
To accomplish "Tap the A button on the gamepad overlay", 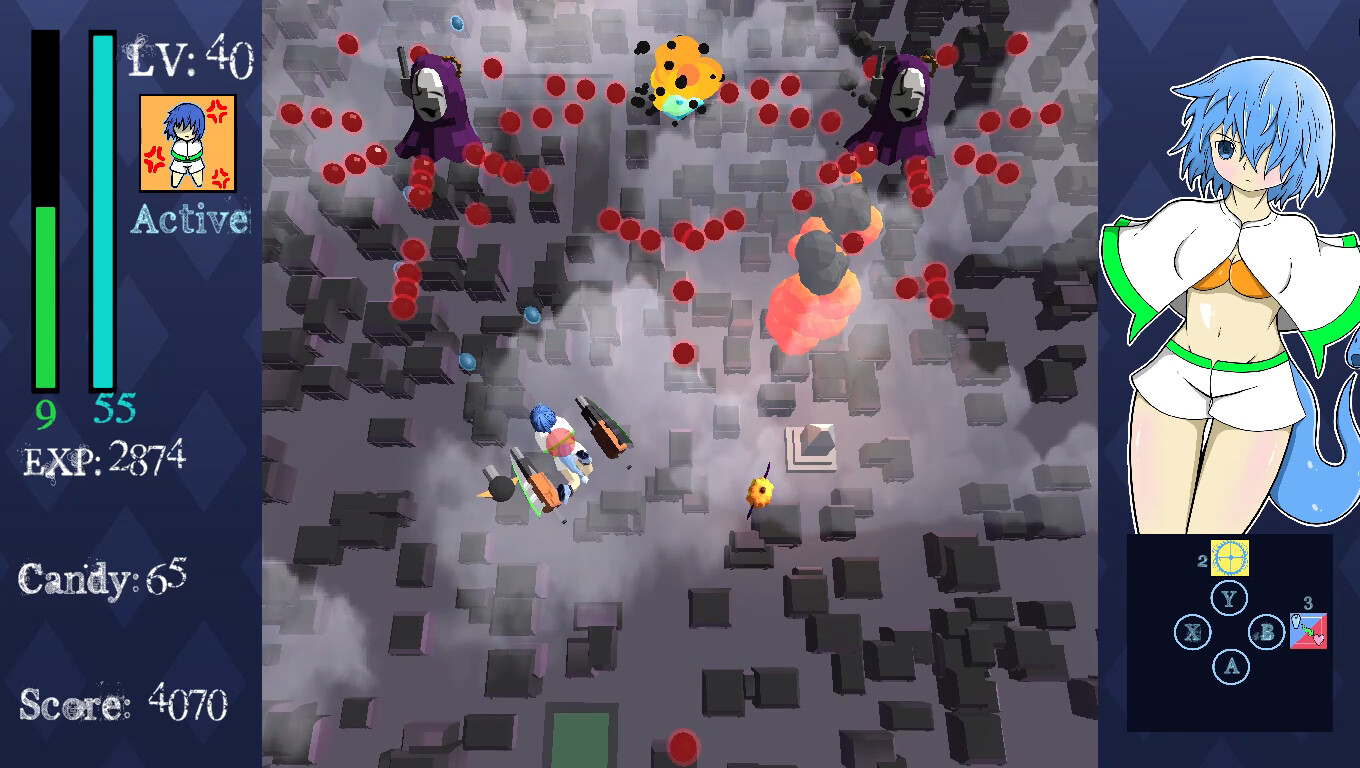I will [1230, 666].
